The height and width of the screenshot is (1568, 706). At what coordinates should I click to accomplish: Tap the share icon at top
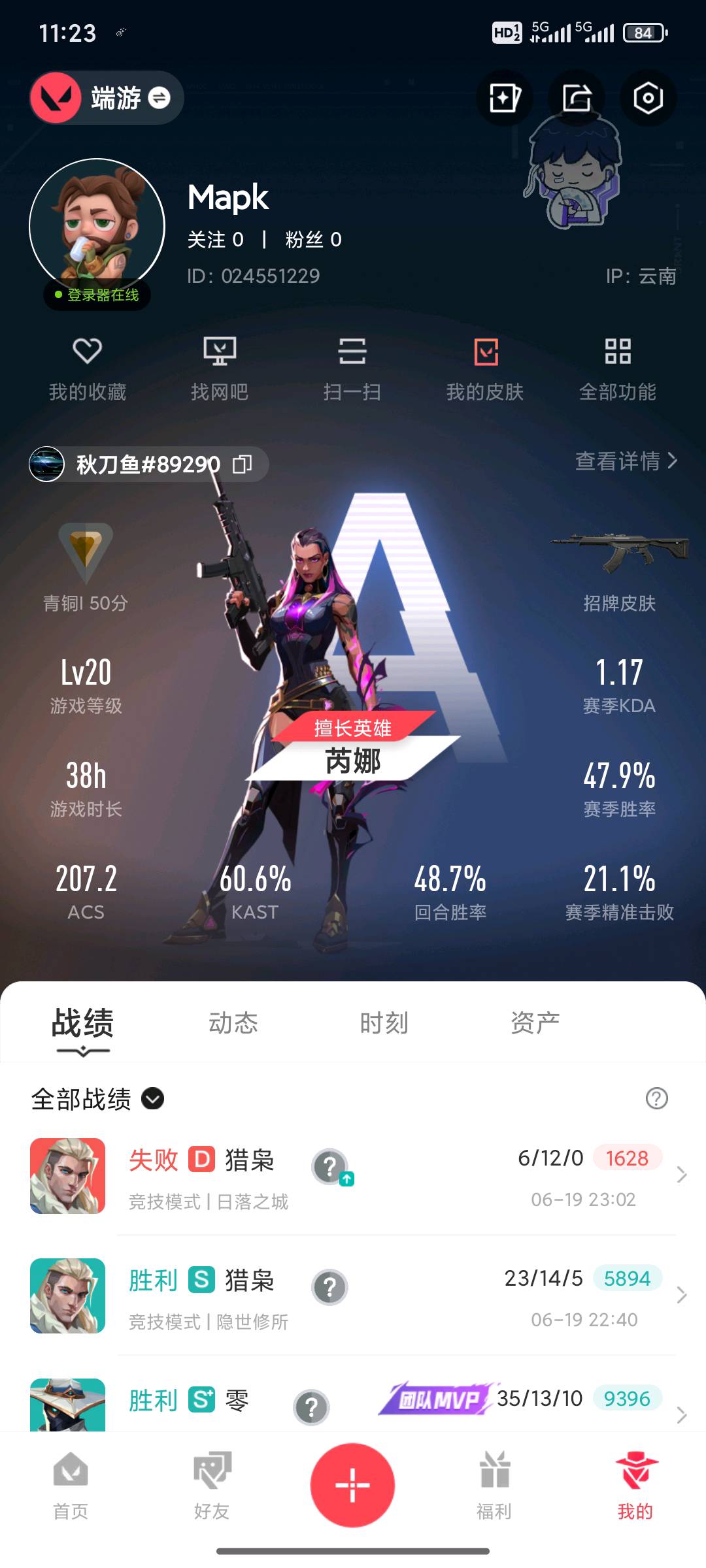[577, 98]
